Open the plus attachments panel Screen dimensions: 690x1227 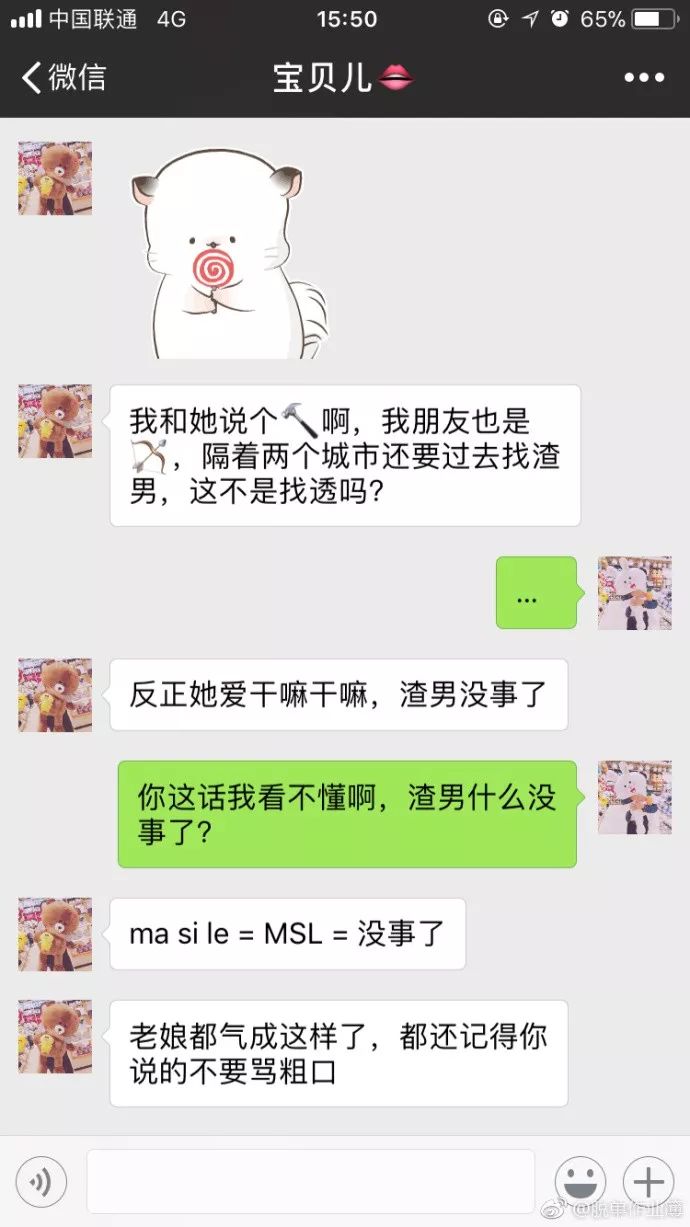648,1182
